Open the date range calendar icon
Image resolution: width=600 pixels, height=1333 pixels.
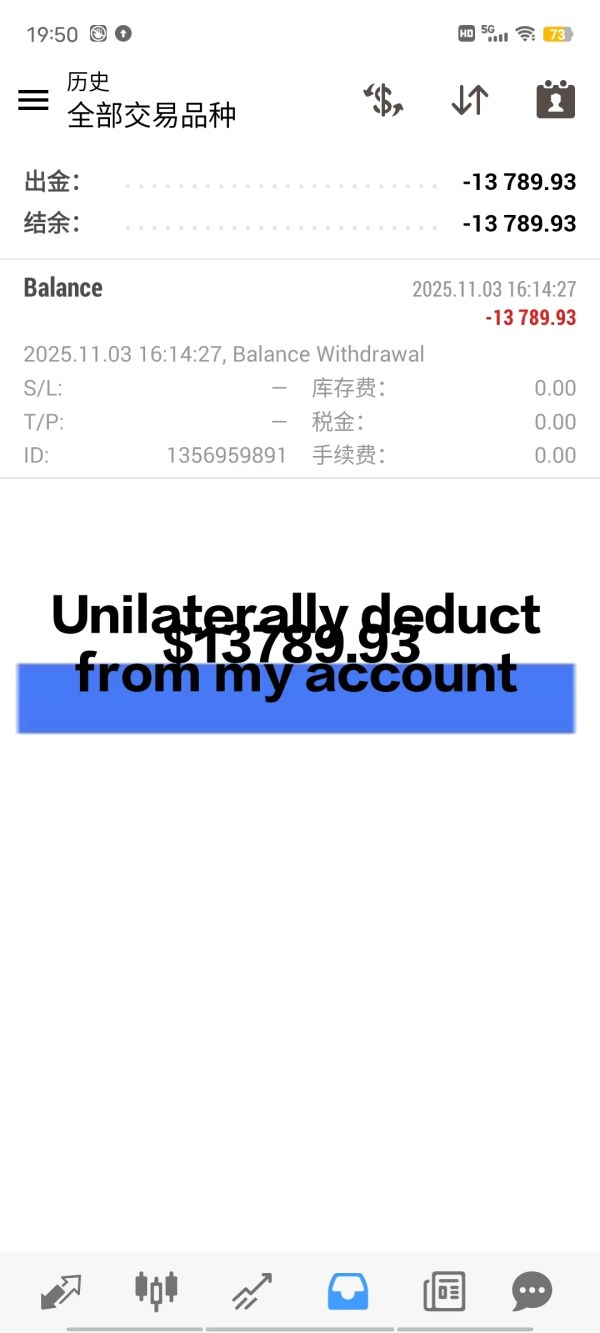coord(555,100)
